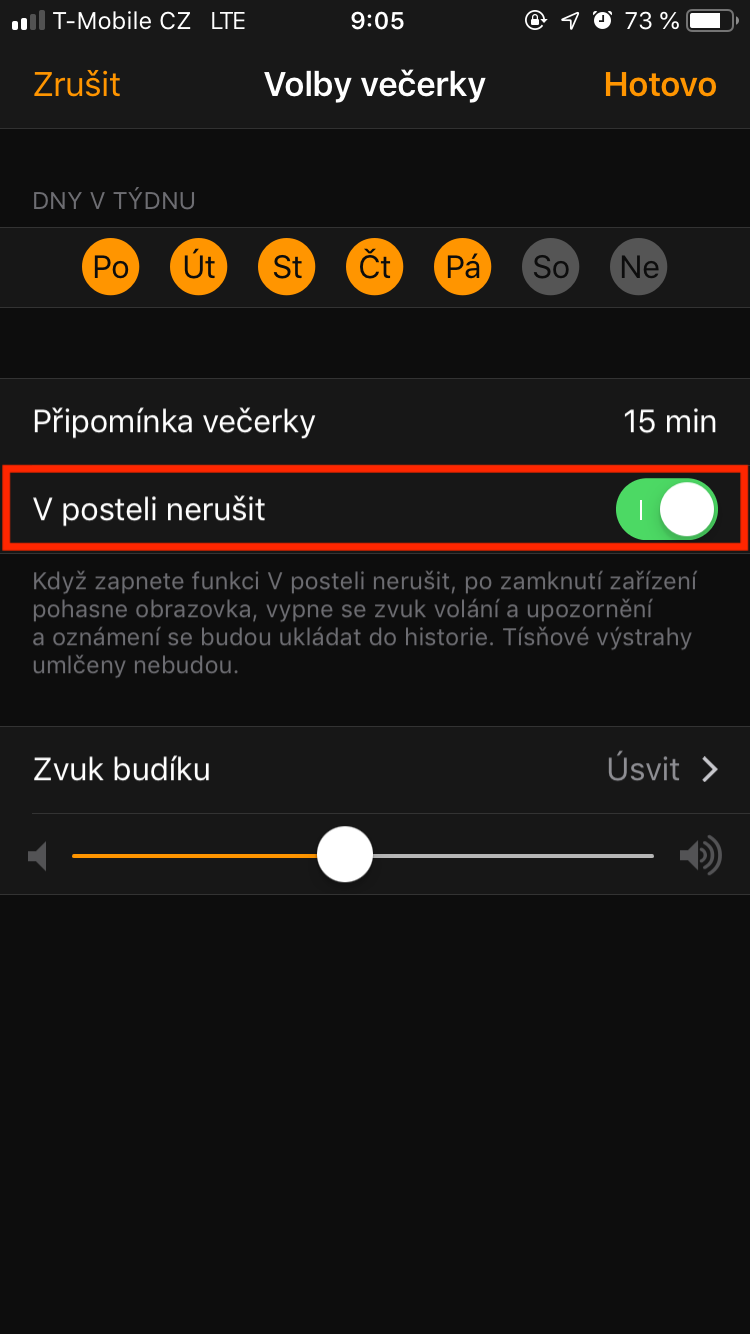The width and height of the screenshot is (750, 1334).
Task: Deselect Wednesday (St) from bedtime days
Action: [x=287, y=267]
